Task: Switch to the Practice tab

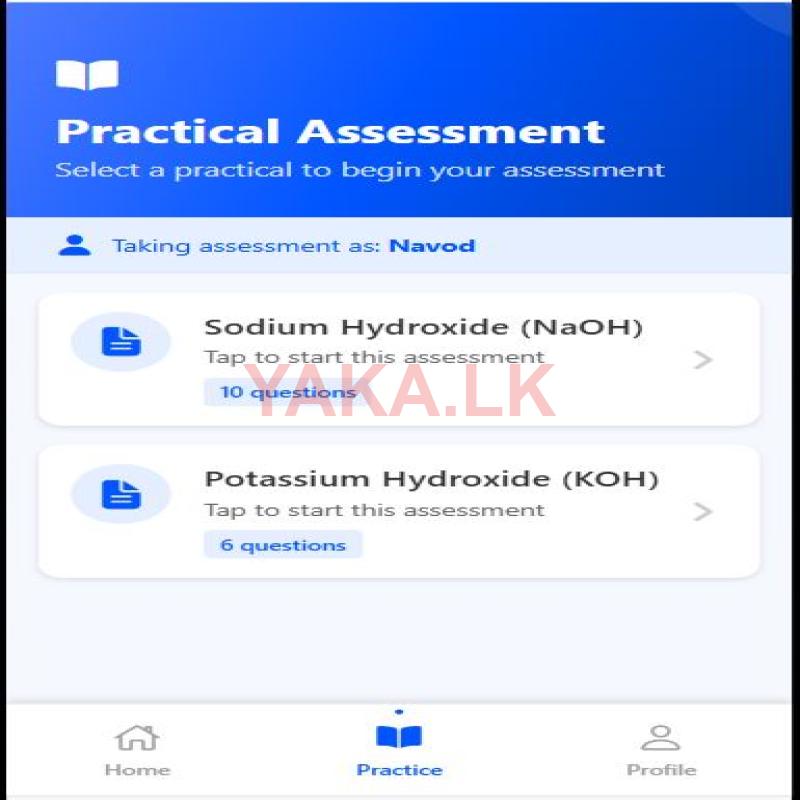Action: tap(399, 750)
